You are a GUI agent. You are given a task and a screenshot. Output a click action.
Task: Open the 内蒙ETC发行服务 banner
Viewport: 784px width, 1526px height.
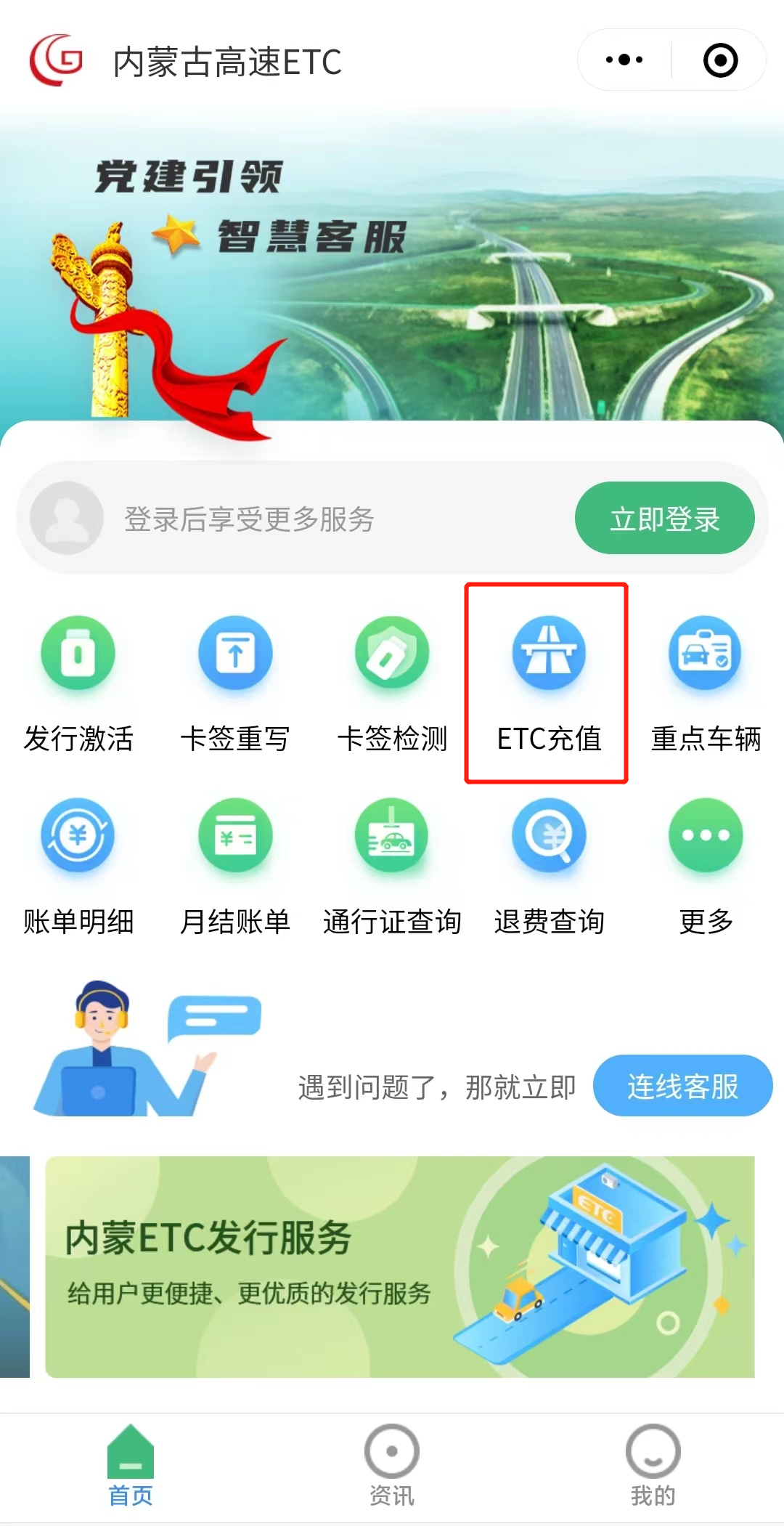click(x=399, y=1267)
